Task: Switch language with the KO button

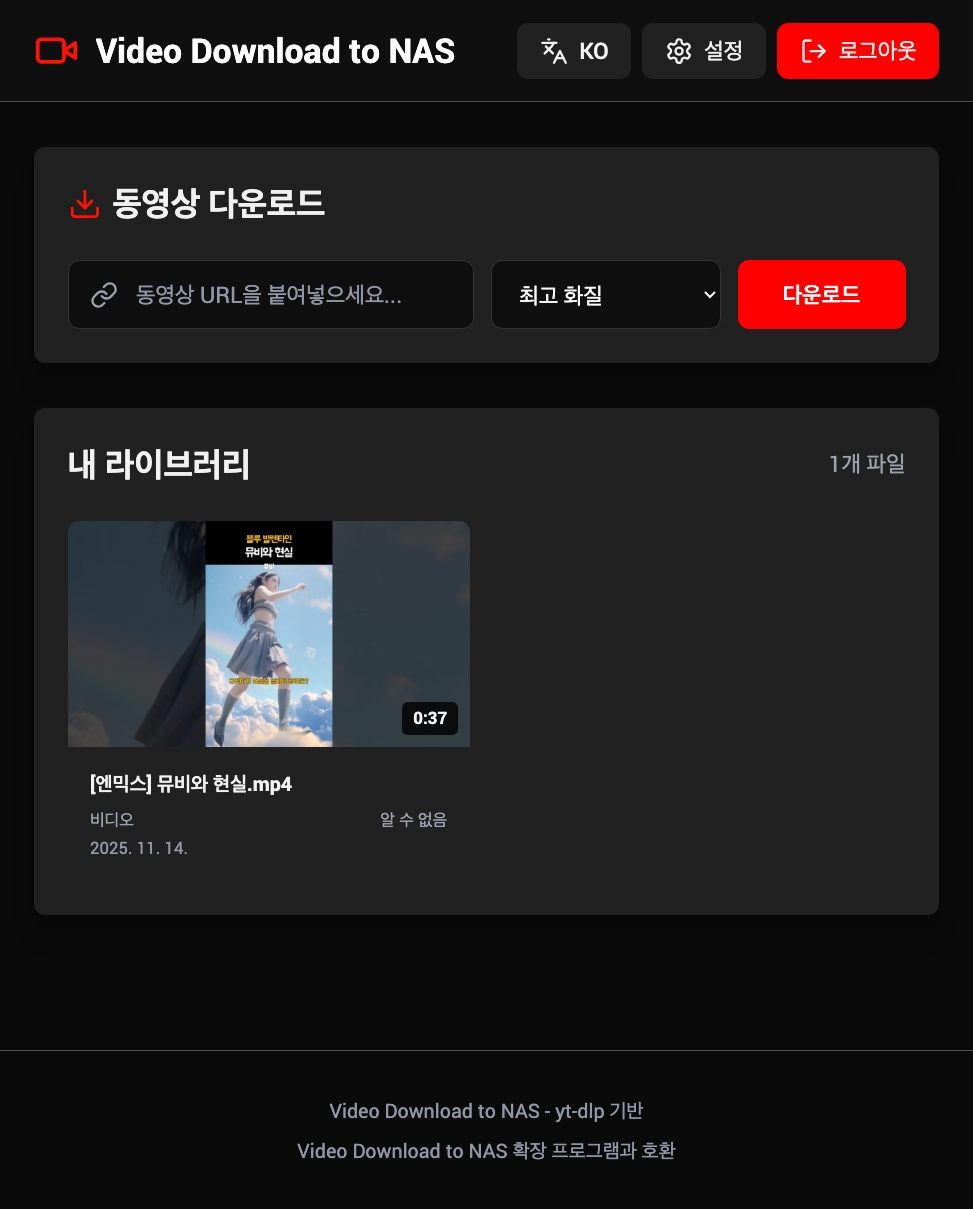Action: (x=574, y=51)
